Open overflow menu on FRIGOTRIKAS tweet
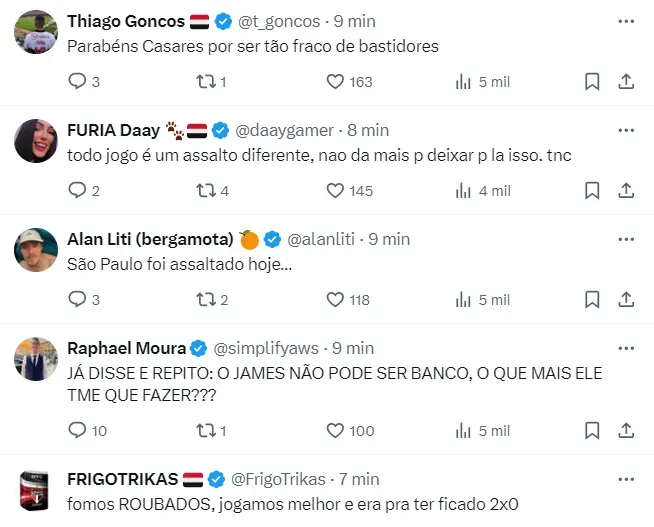Viewport: 654px width, 527px height. tap(626, 479)
